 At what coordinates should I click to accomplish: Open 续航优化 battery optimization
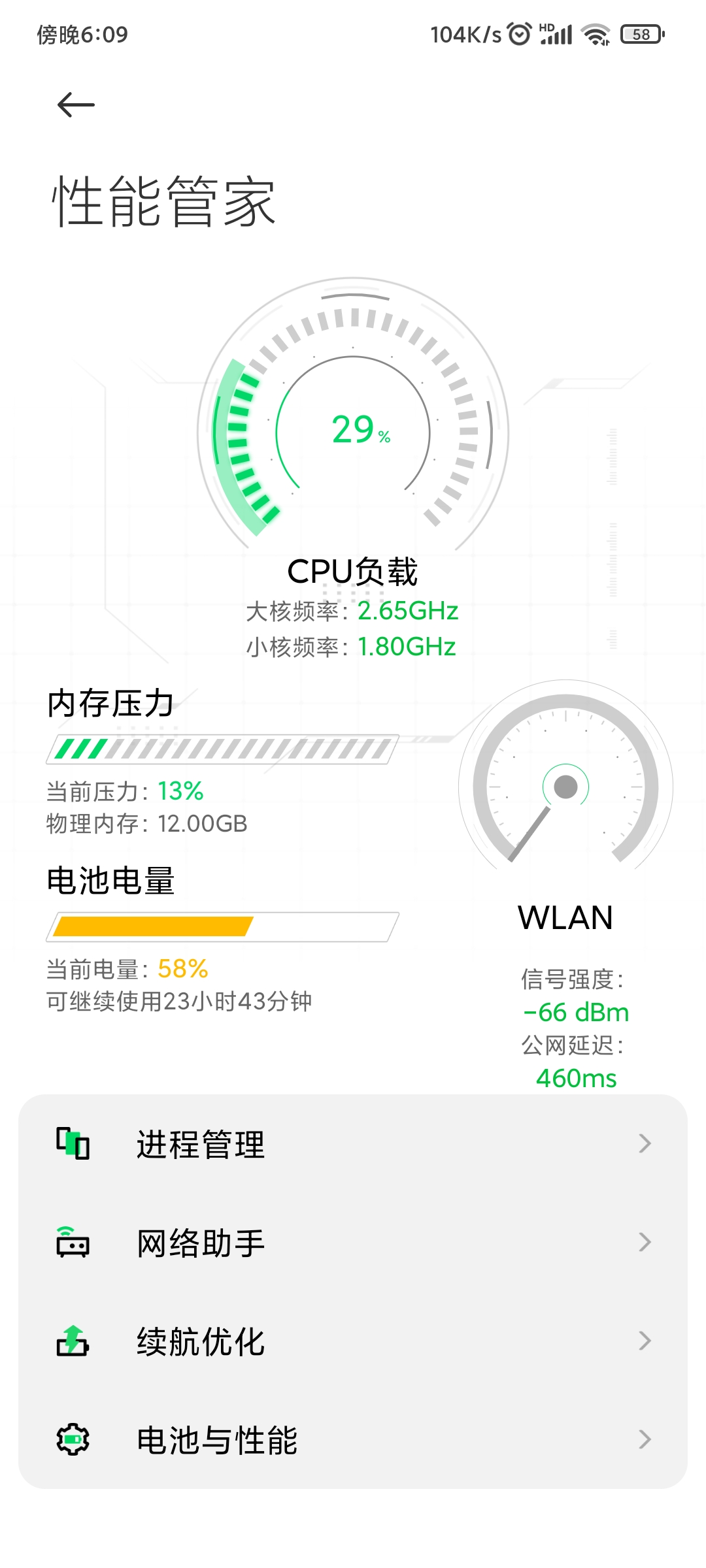point(353,1341)
